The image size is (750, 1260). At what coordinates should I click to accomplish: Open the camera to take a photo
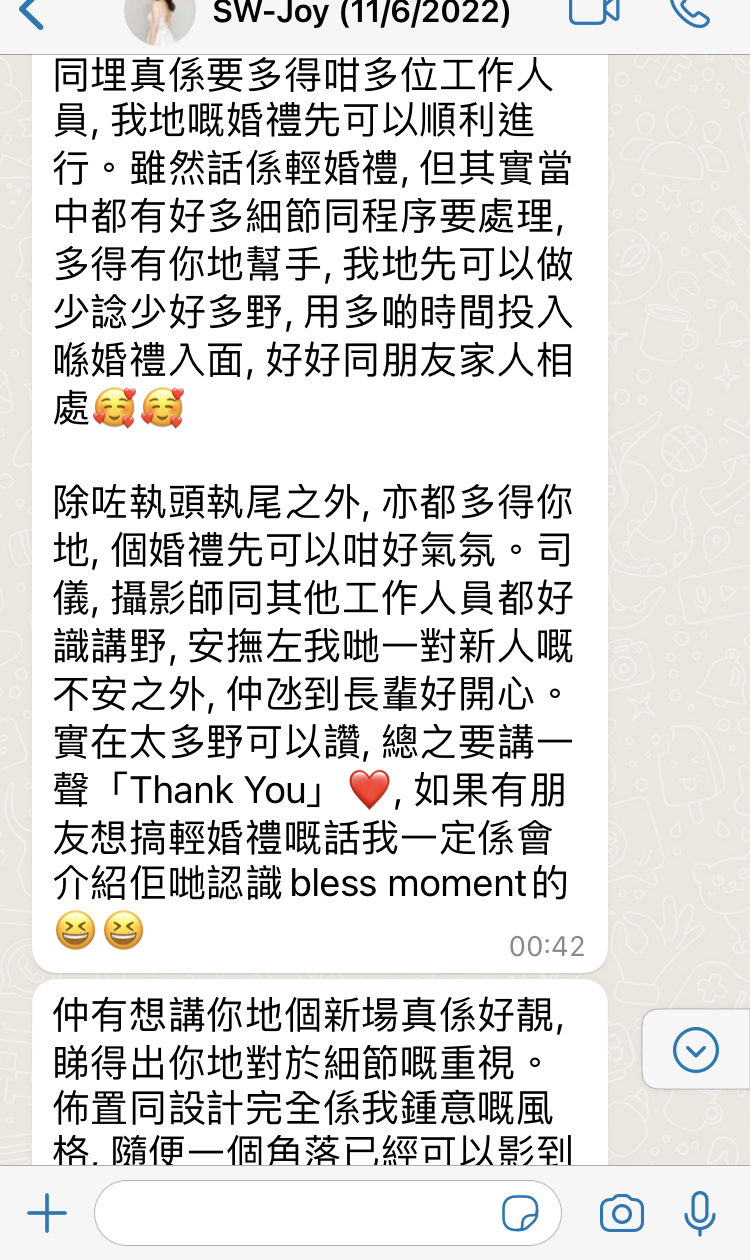click(x=621, y=1214)
